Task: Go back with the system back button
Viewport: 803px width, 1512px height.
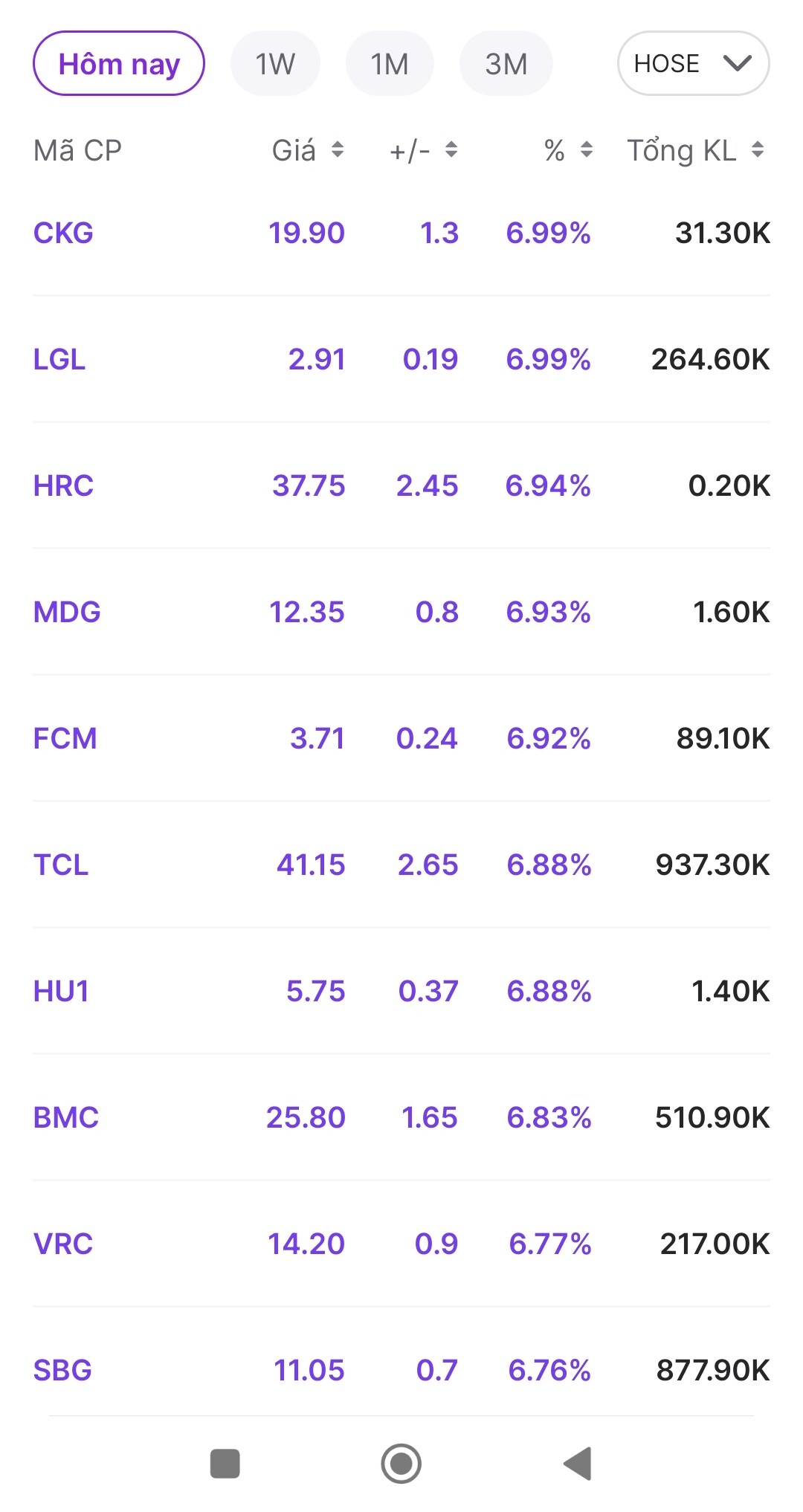Action: click(578, 1464)
